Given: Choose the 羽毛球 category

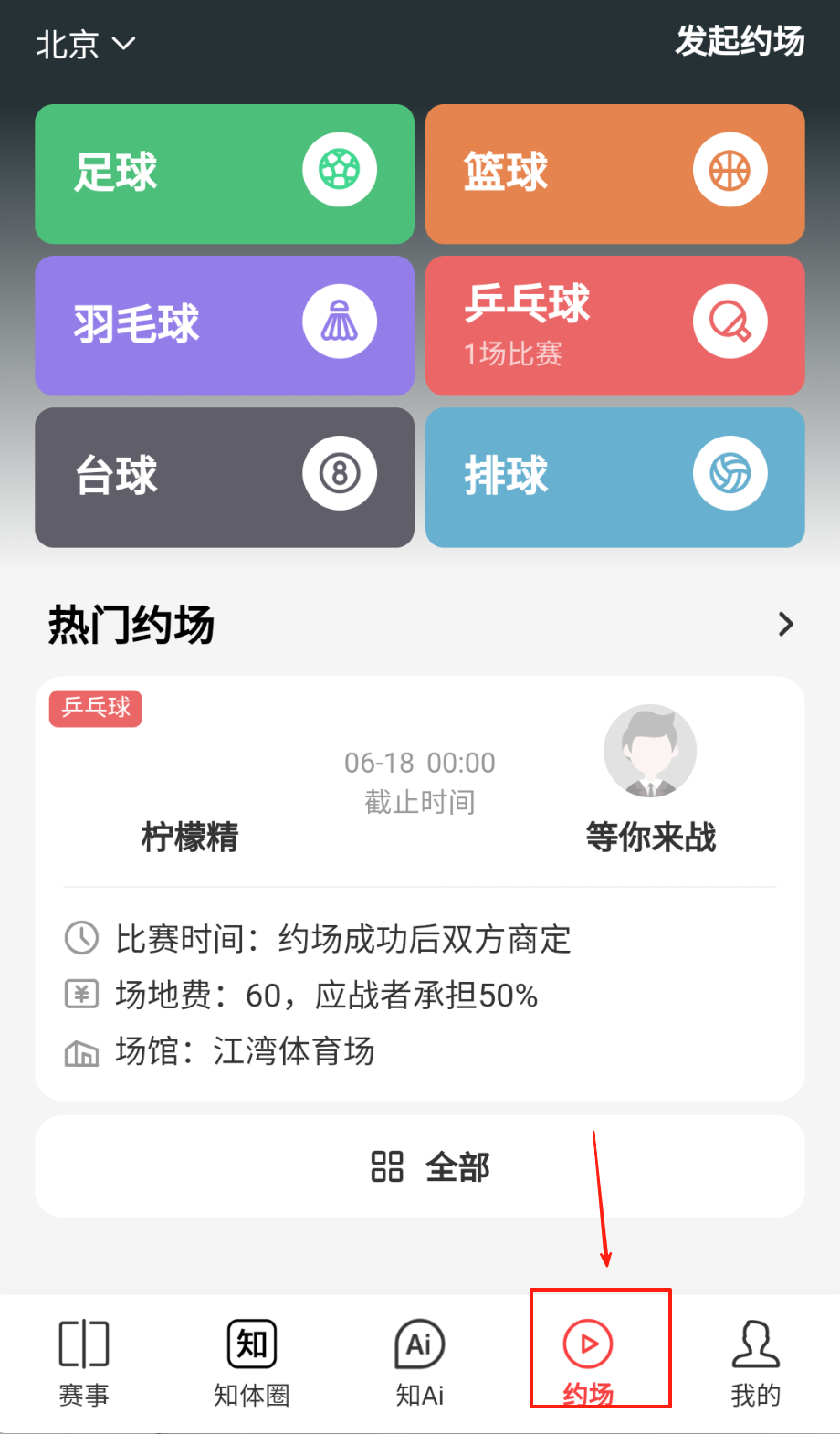Looking at the screenshot, I should 225,325.
